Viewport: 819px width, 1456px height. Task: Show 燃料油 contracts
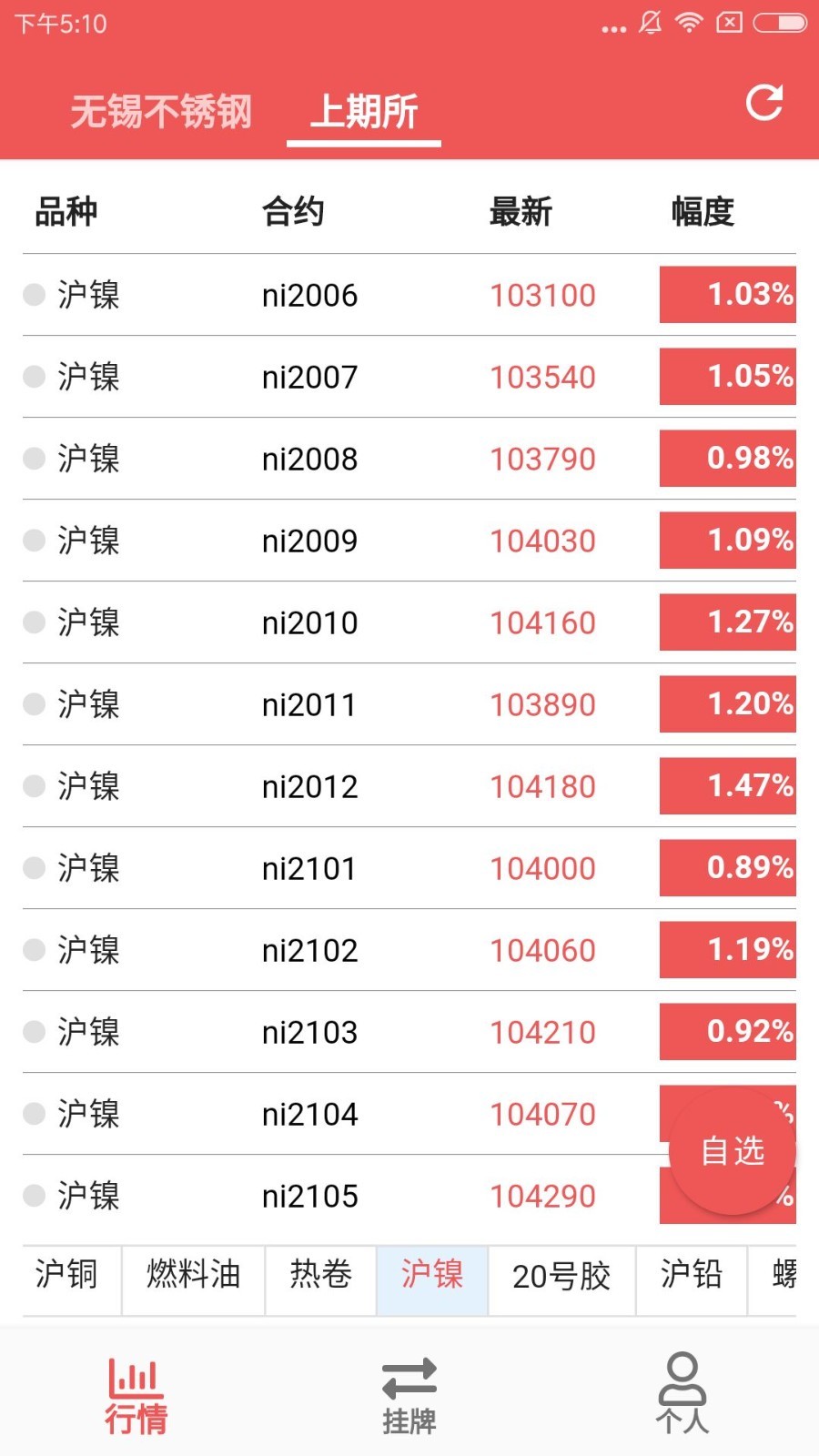(x=193, y=1275)
